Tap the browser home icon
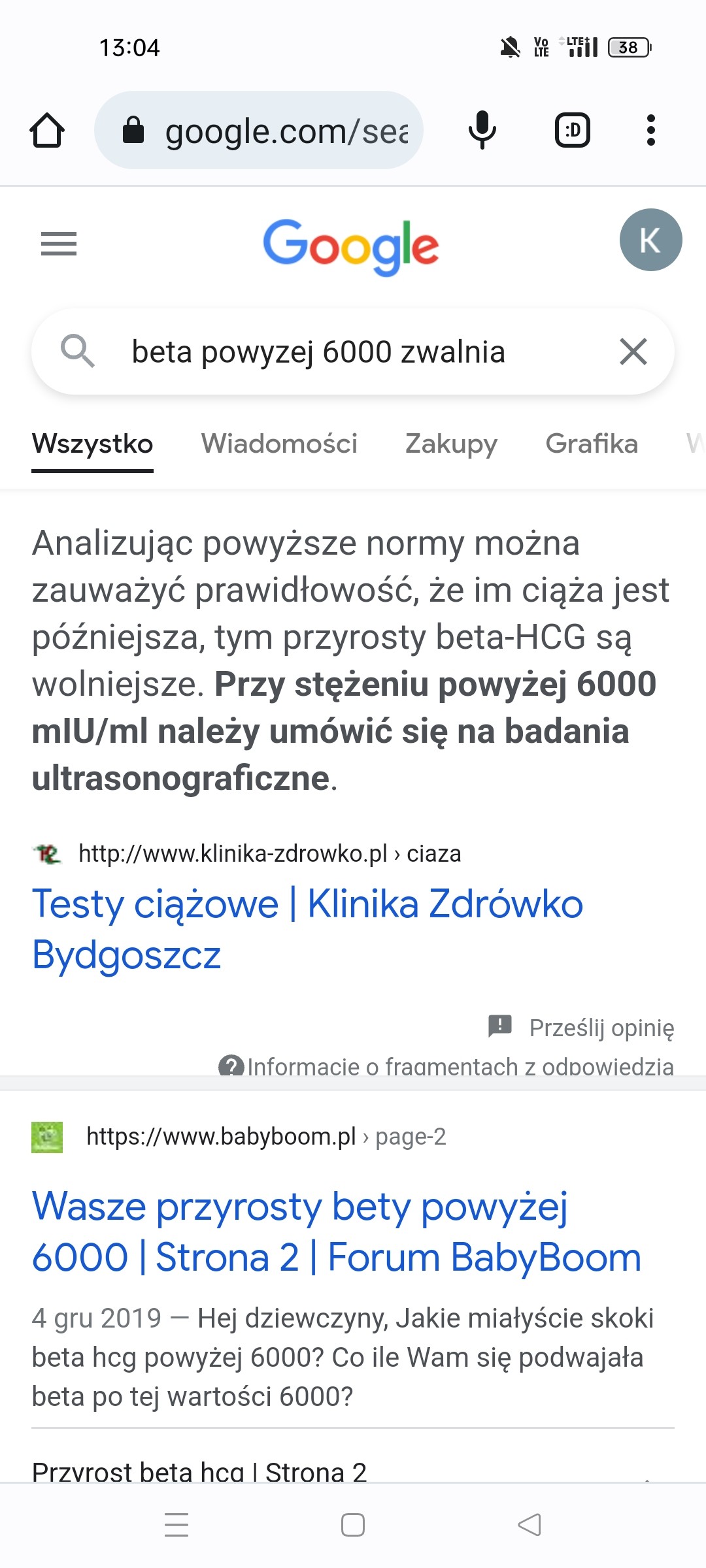Screen dimensions: 706x1568 [x=47, y=131]
